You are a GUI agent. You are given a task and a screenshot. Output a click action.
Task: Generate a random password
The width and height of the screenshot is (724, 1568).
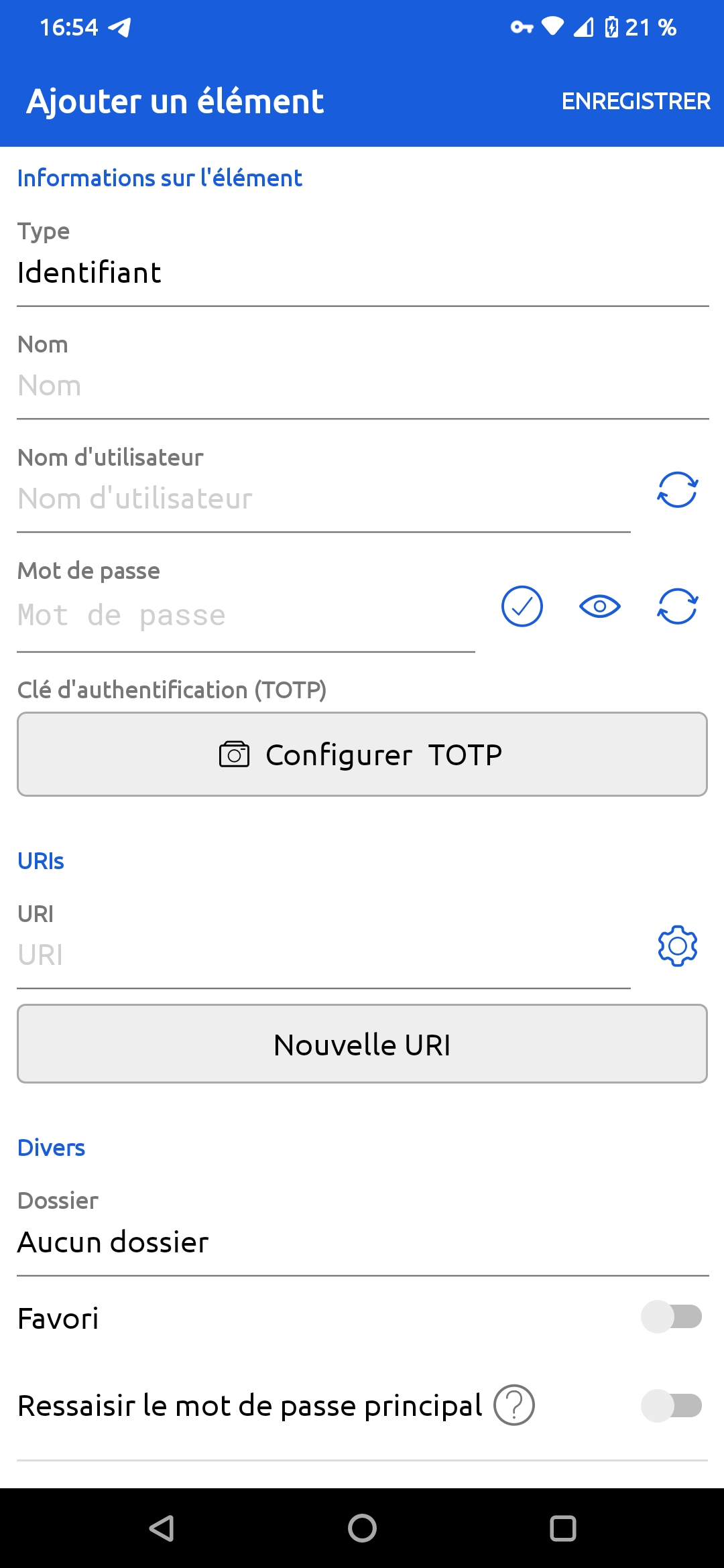coord(676,606)
